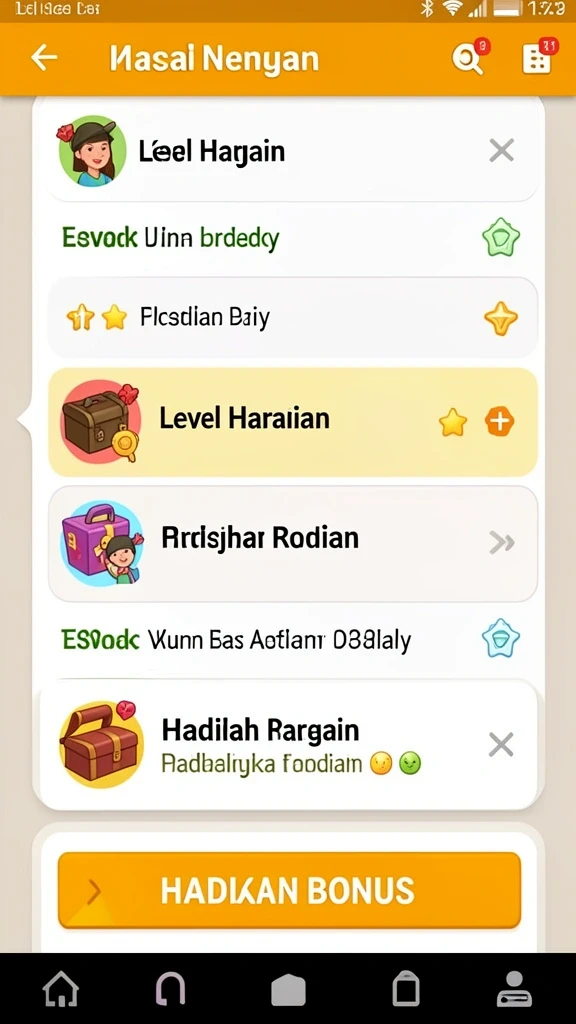576x1024 pixels.
Task: Go to the home tab
Action: click(x=61, y=989)
